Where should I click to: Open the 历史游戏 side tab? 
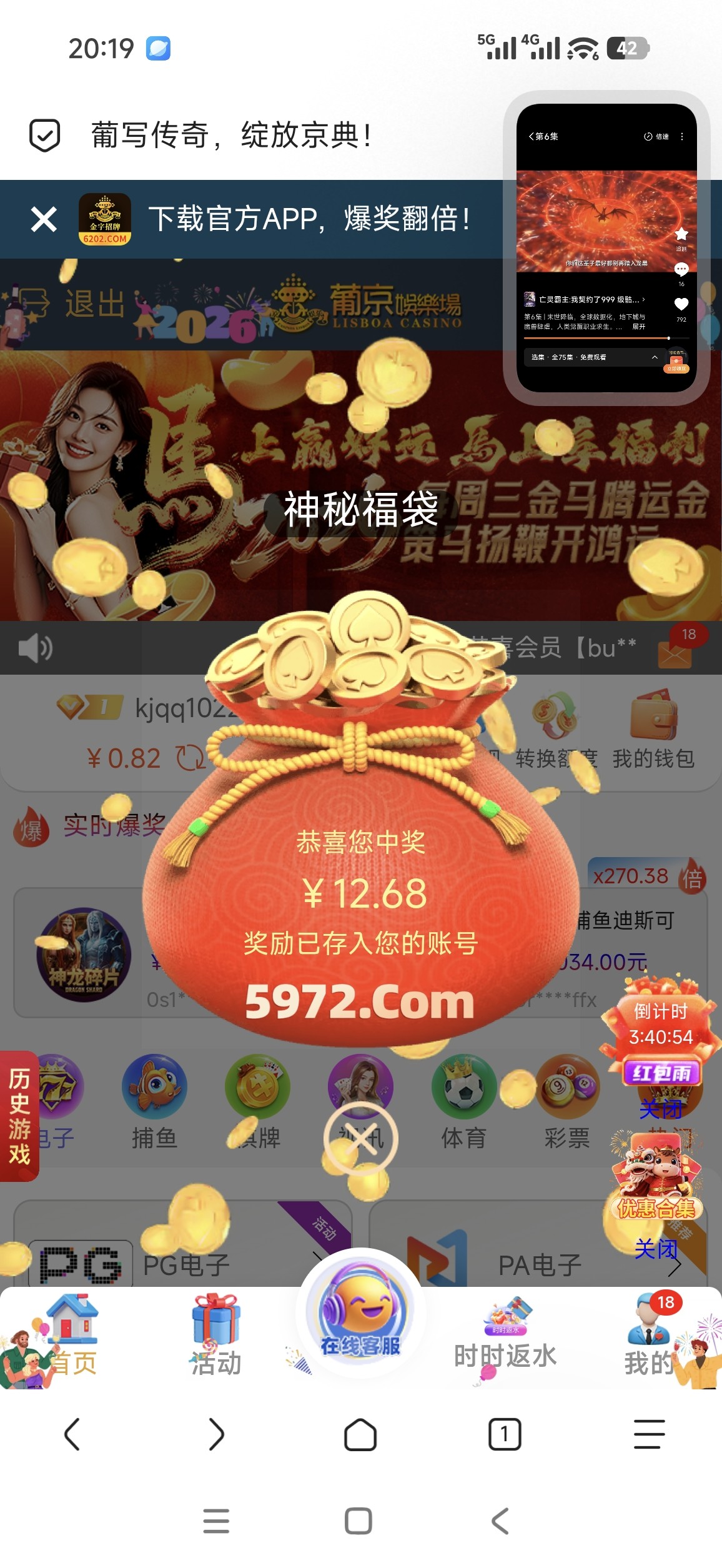(19, 1116)
